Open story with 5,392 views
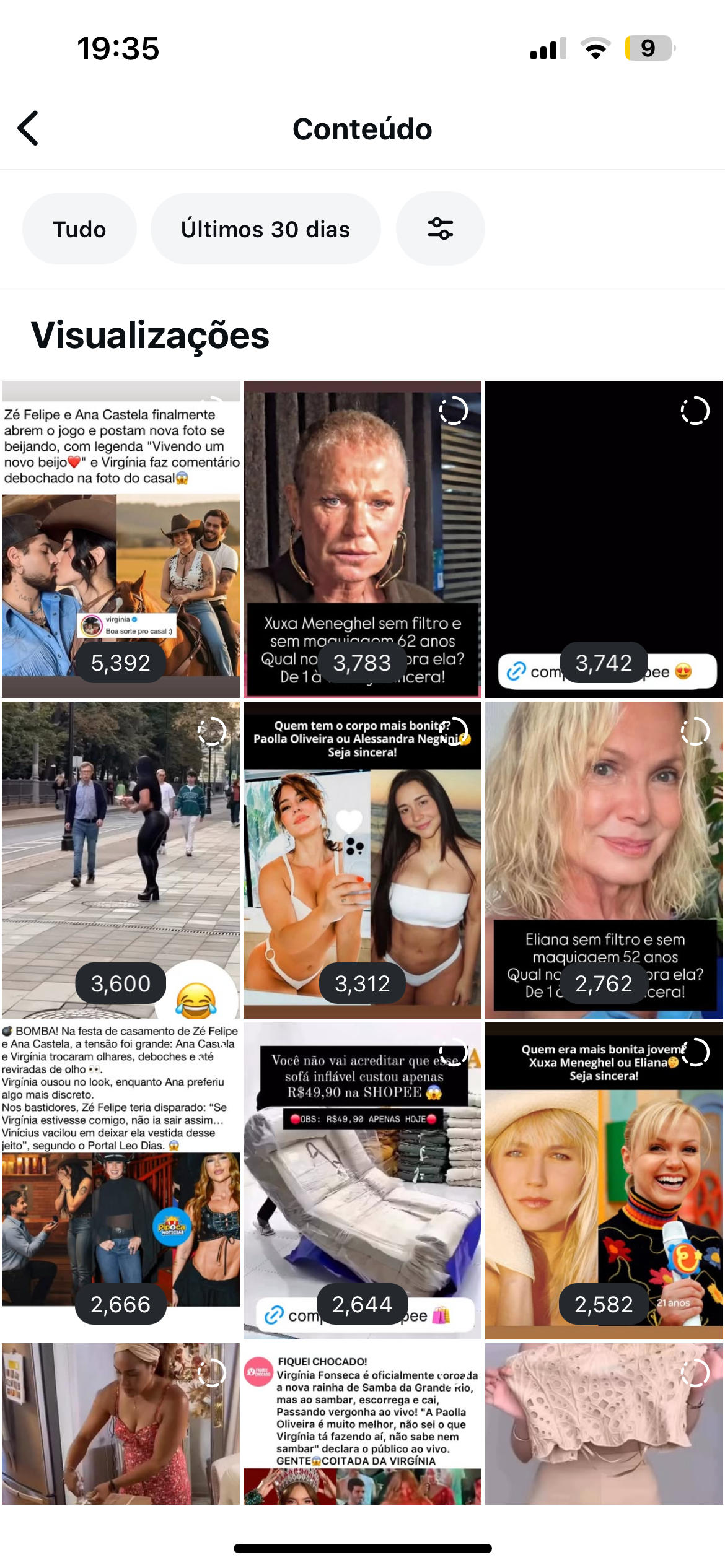This screenshot has width=725, height=1568. tap(120, 539)
